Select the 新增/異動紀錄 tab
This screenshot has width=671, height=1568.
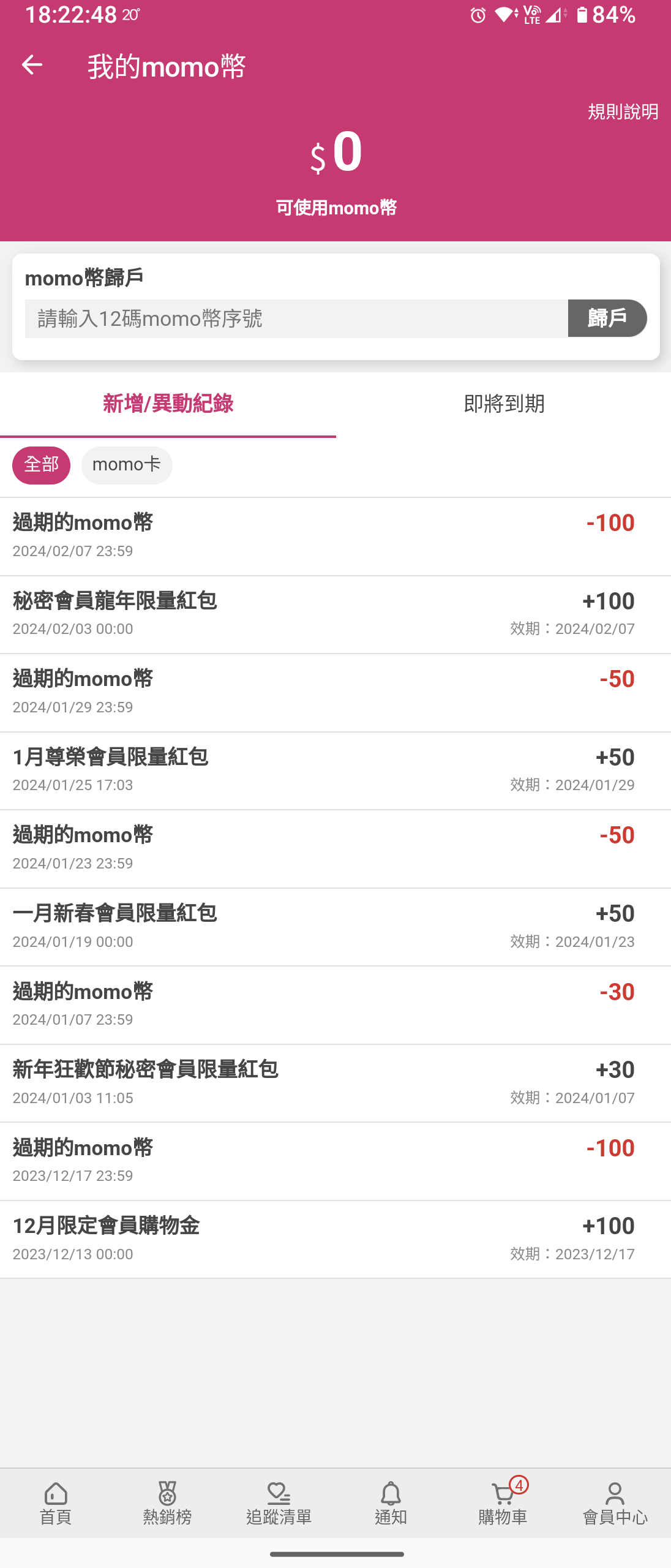[168, 404]
